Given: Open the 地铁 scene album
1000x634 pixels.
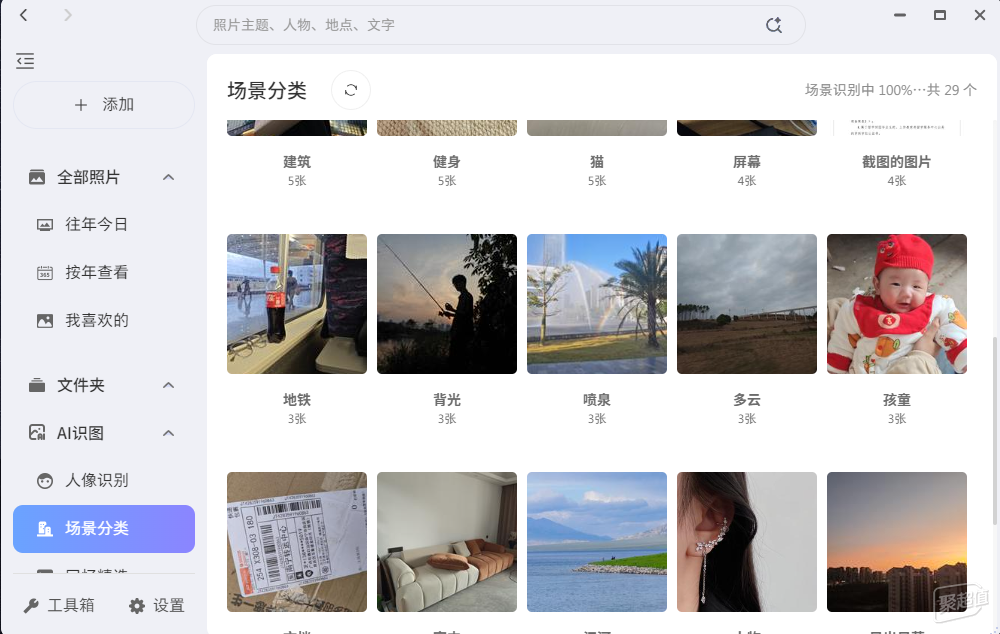Looking at the screenshot, I should 297,304.
